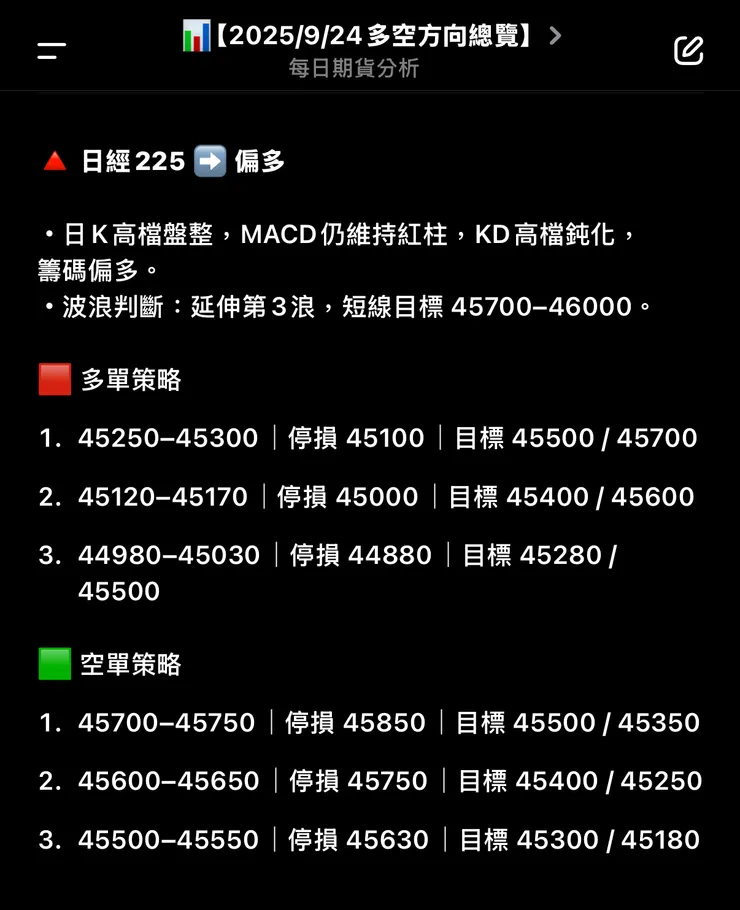Click the bar chart emoji in the title
This screenshot has height=910, width=740.
pos(197,34)
